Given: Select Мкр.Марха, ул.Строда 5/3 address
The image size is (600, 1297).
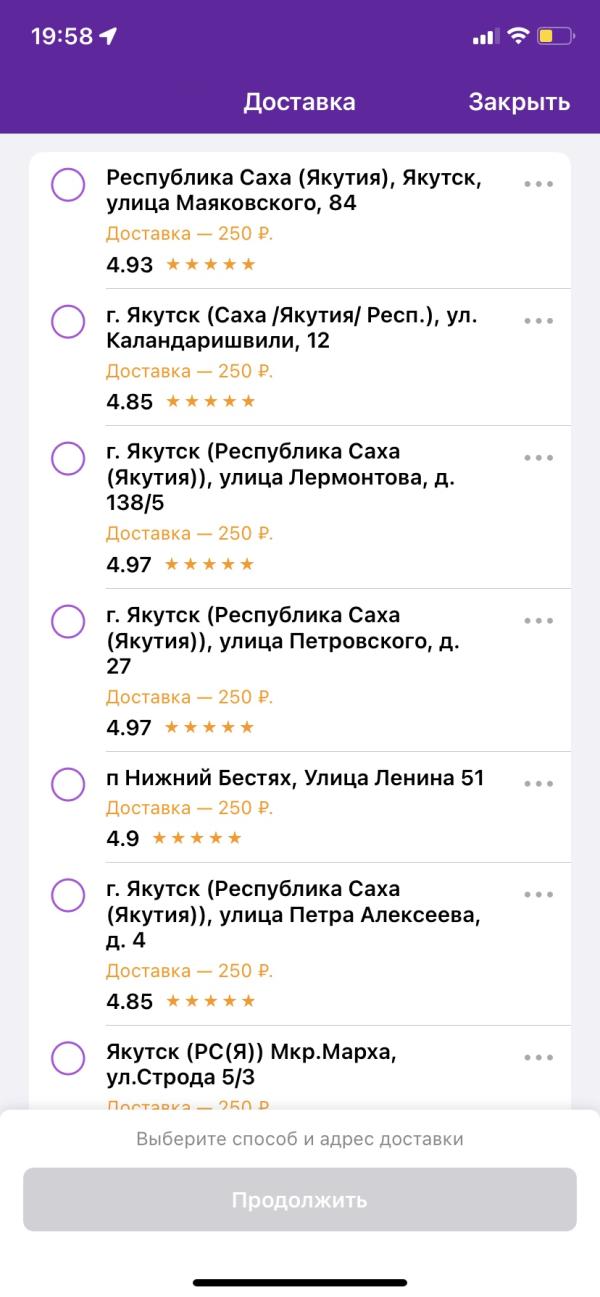Looking at the screenshot, I should point(68,1058).
